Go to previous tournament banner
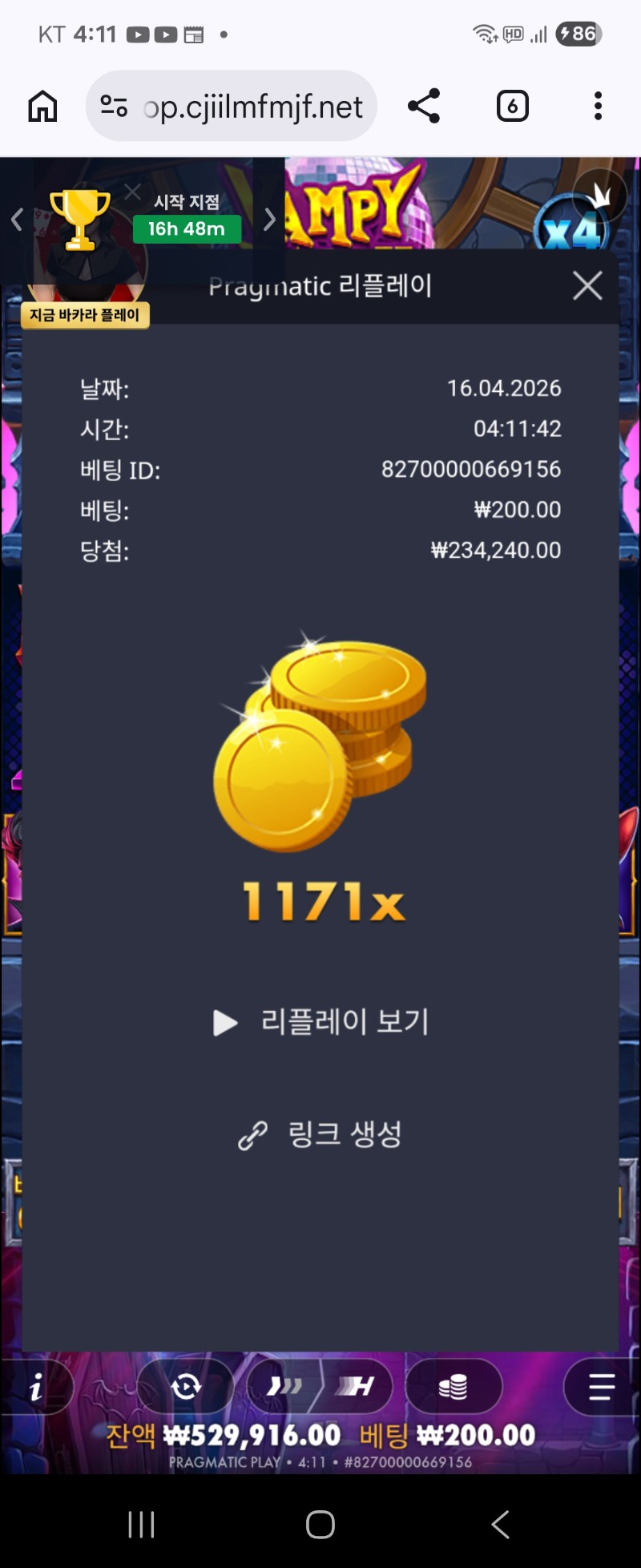 pos(17,219)
